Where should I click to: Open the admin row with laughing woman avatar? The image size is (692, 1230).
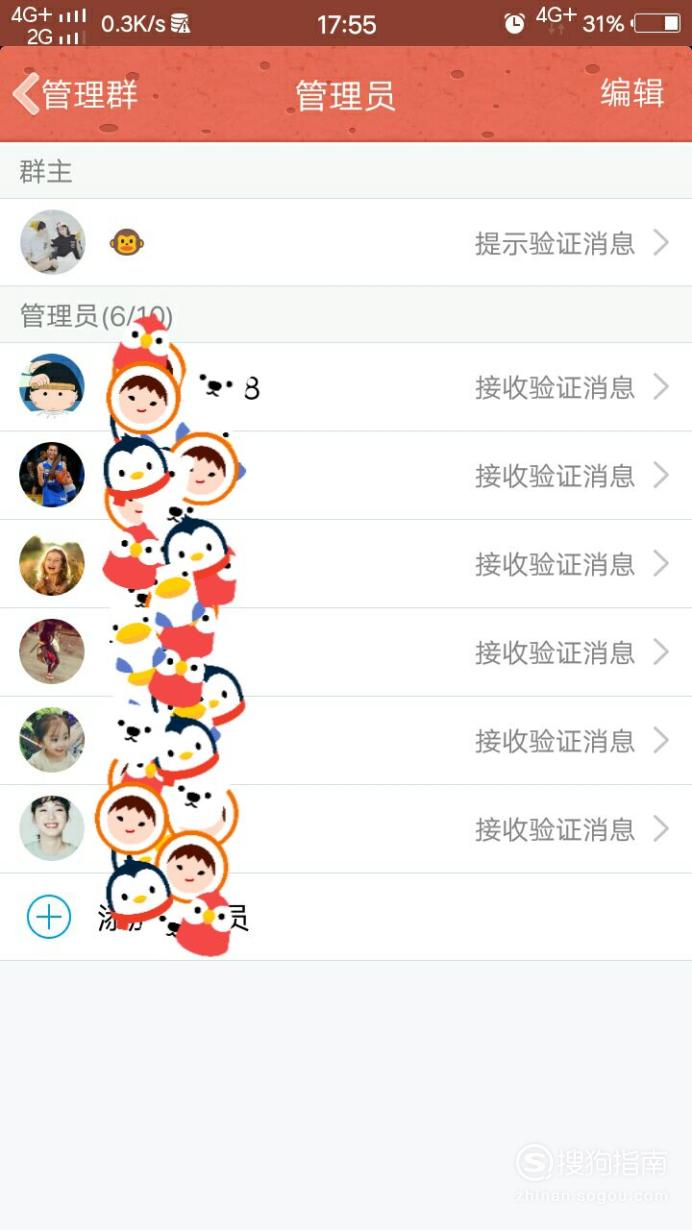[x=346, y=564]
